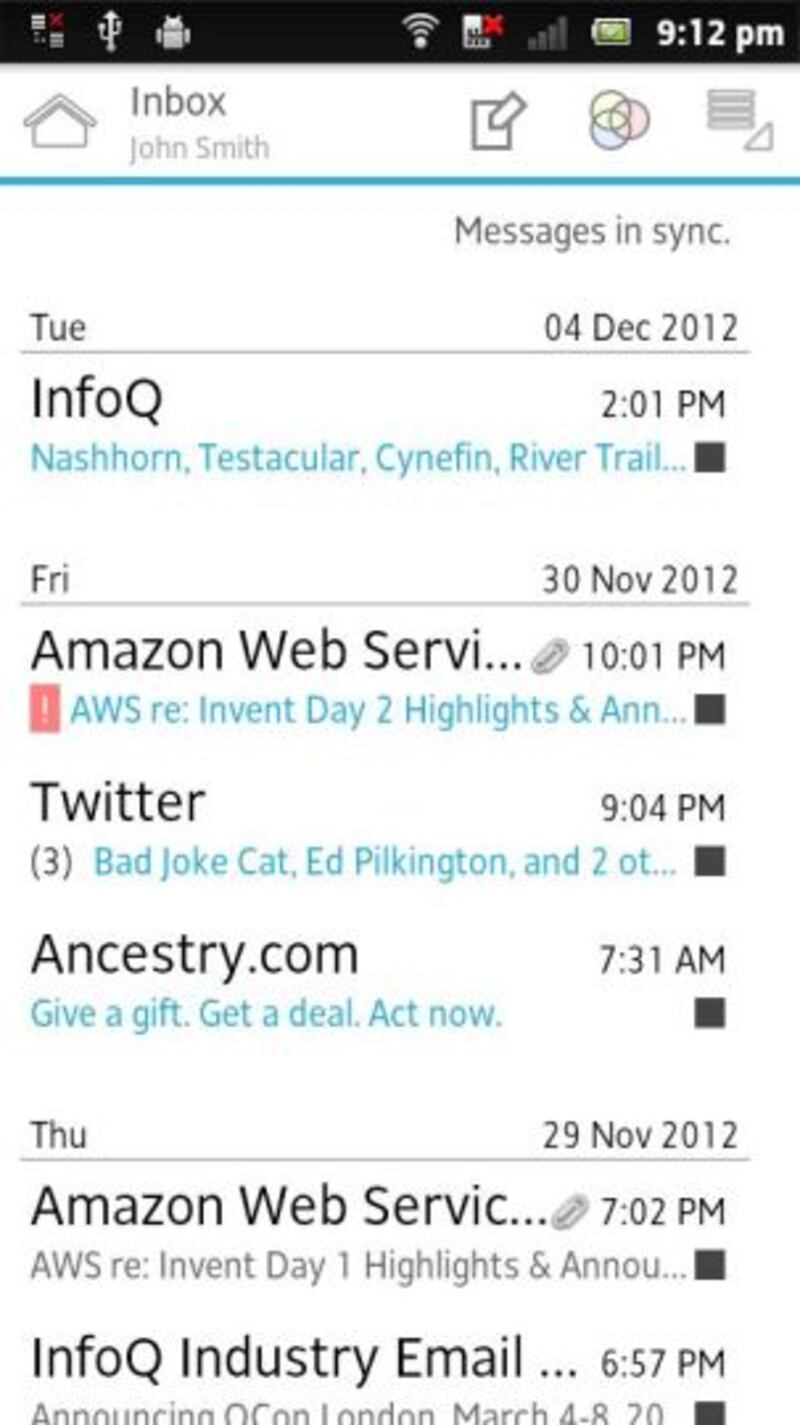
Task: Open the colored circles icon
Action: pos(618,121)
